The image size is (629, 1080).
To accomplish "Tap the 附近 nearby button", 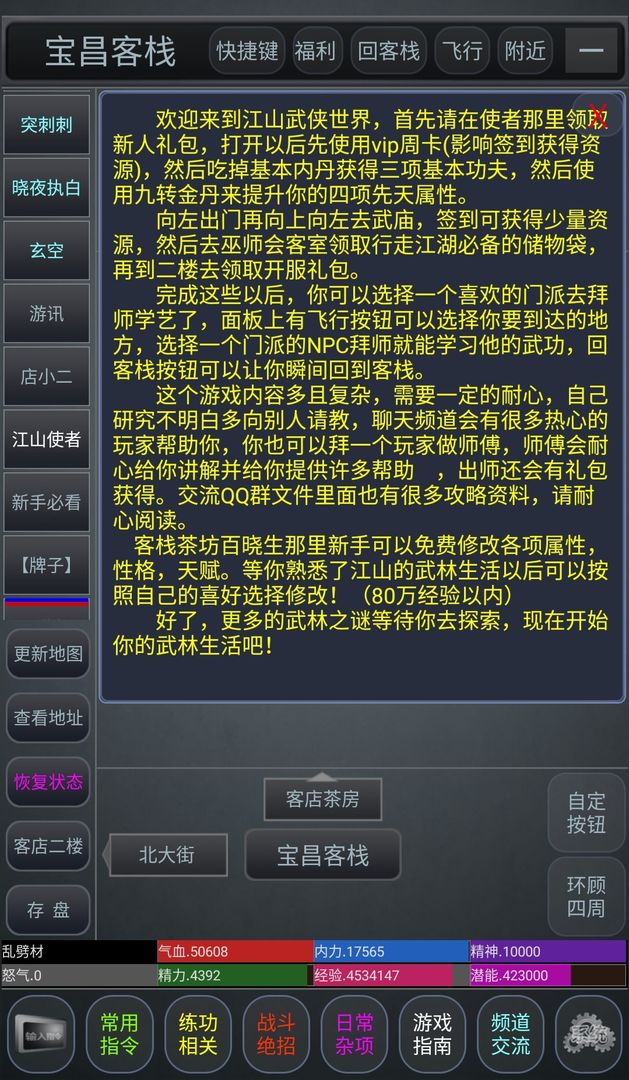I will click(525, 51).
